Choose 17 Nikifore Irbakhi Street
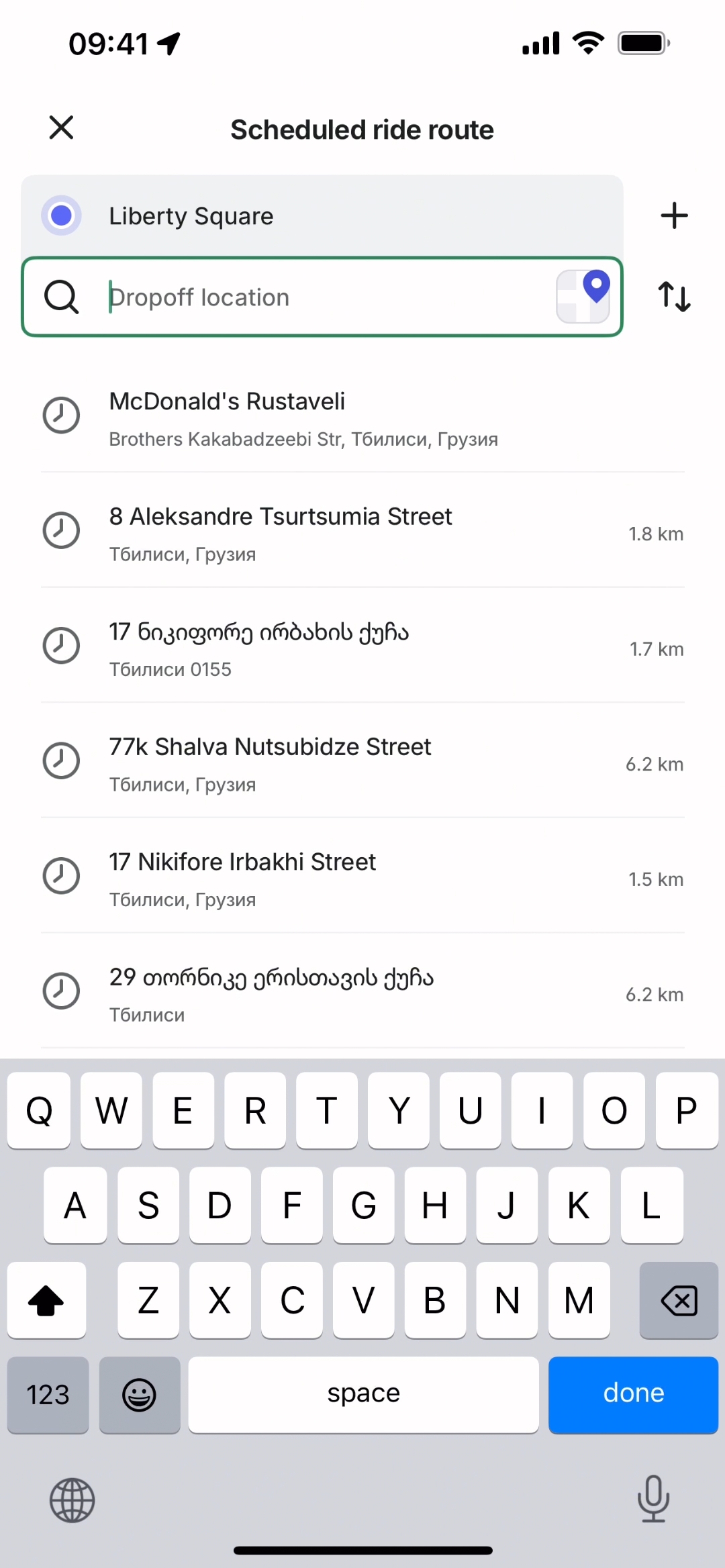725x1568 pixels. pyautogui.click(x=362, y=878)
